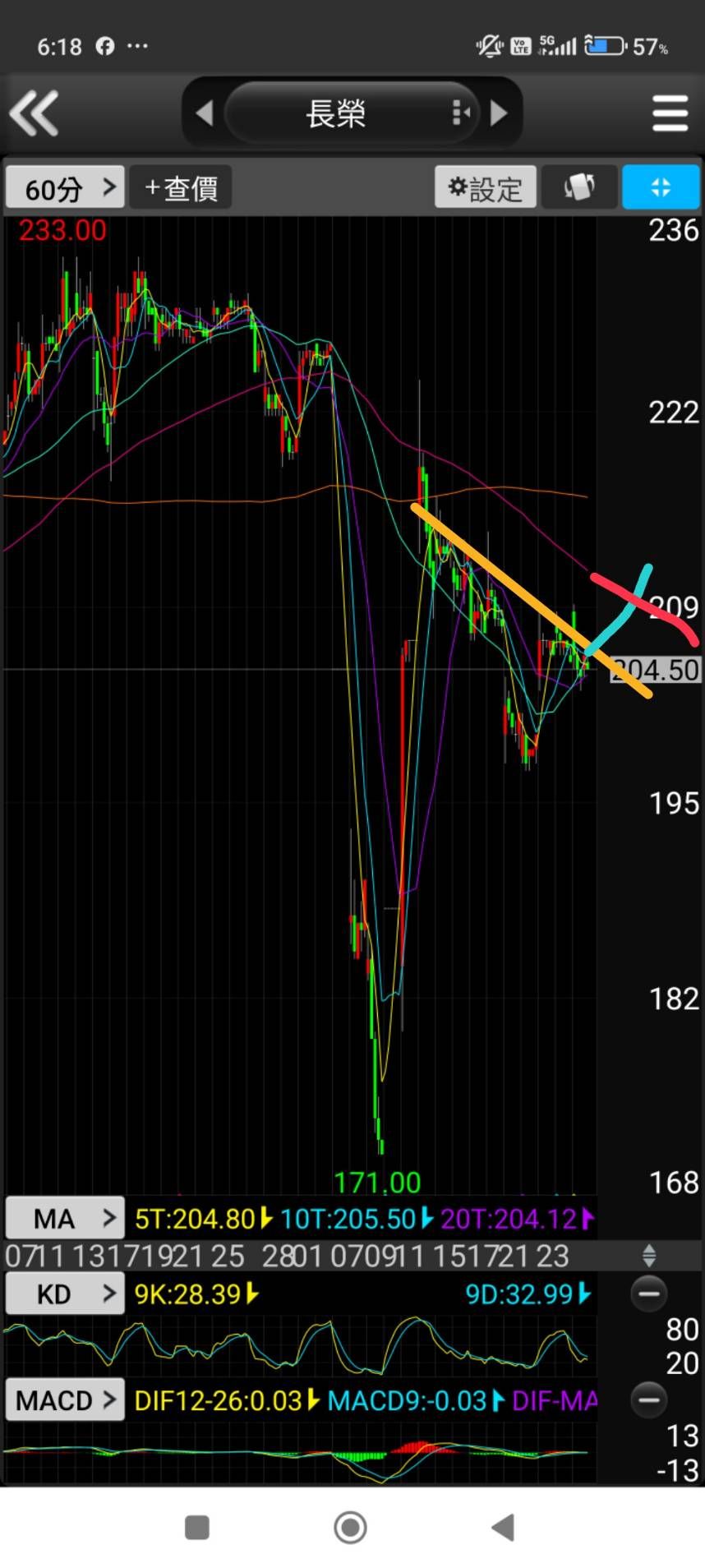Rotate the chart orientation
705x1568 pixels.
point(578,188)
